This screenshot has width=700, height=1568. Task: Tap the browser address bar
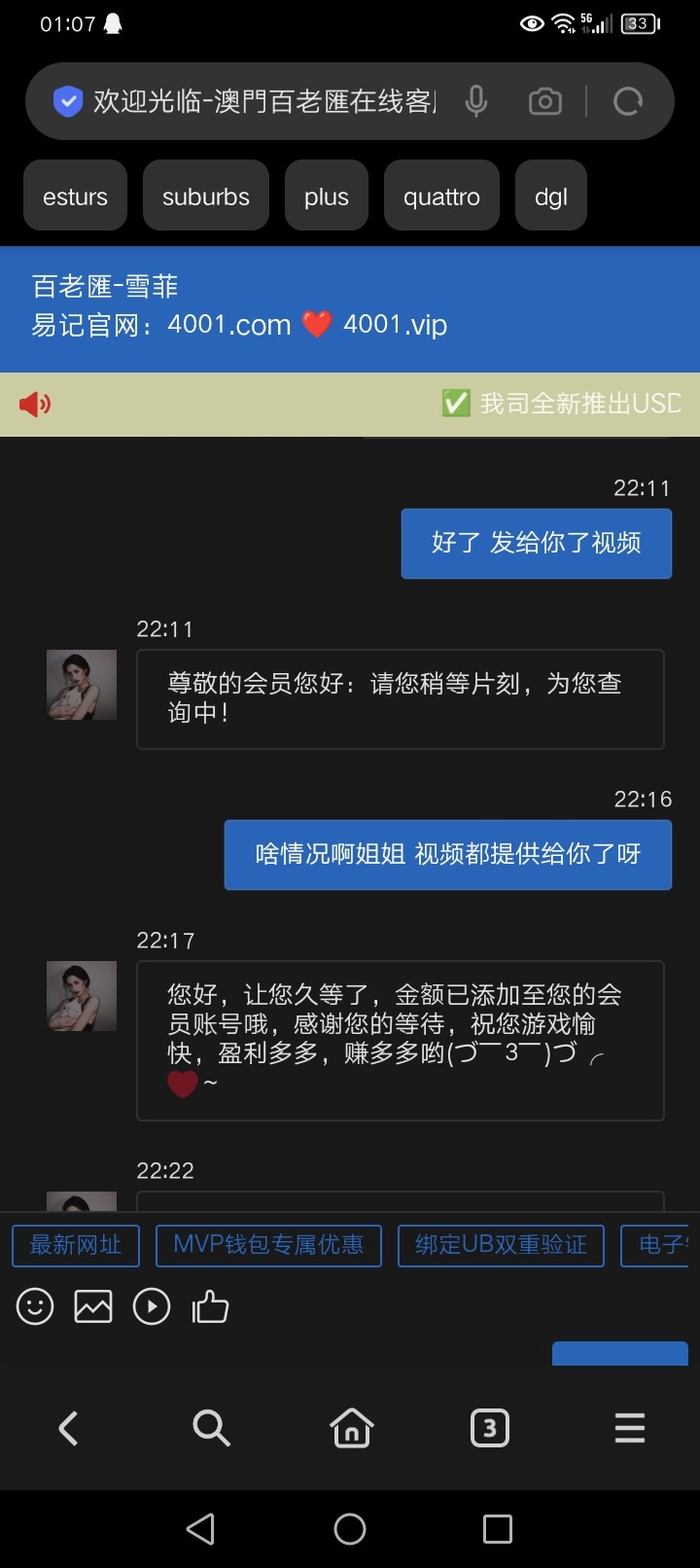262,101
